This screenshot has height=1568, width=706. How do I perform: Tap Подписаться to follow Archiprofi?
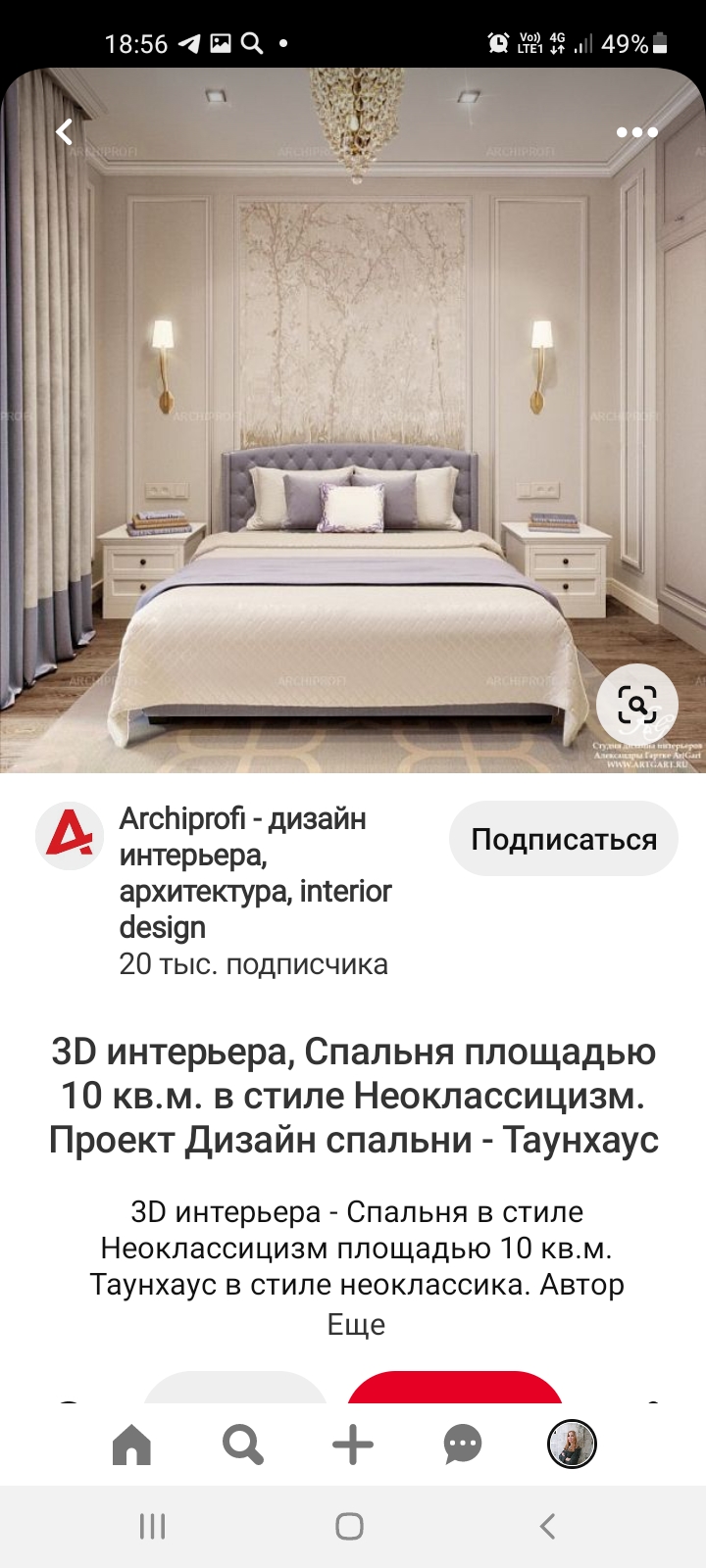pos(564,839)
